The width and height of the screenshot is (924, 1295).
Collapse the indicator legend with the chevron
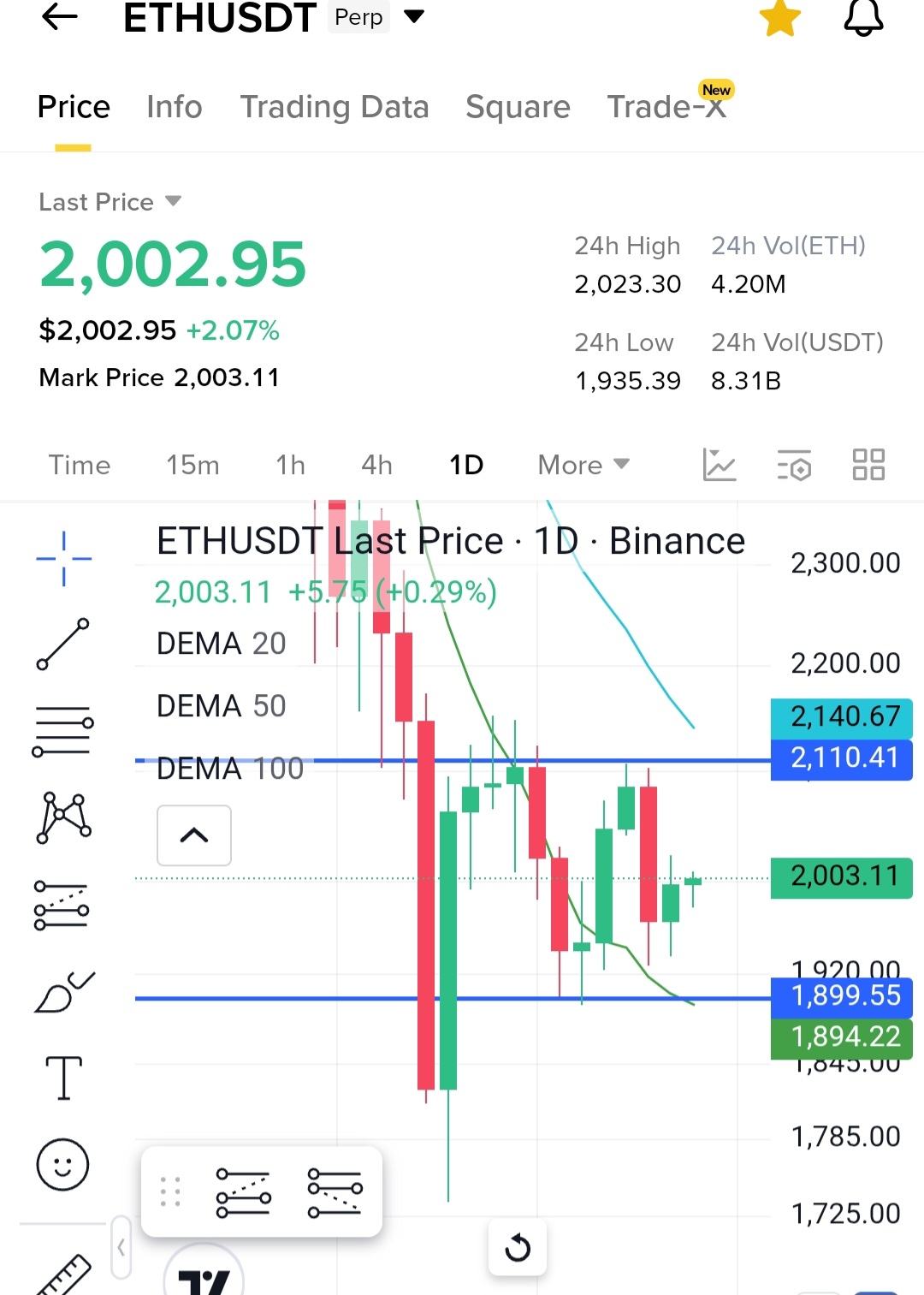coord(194,835)
